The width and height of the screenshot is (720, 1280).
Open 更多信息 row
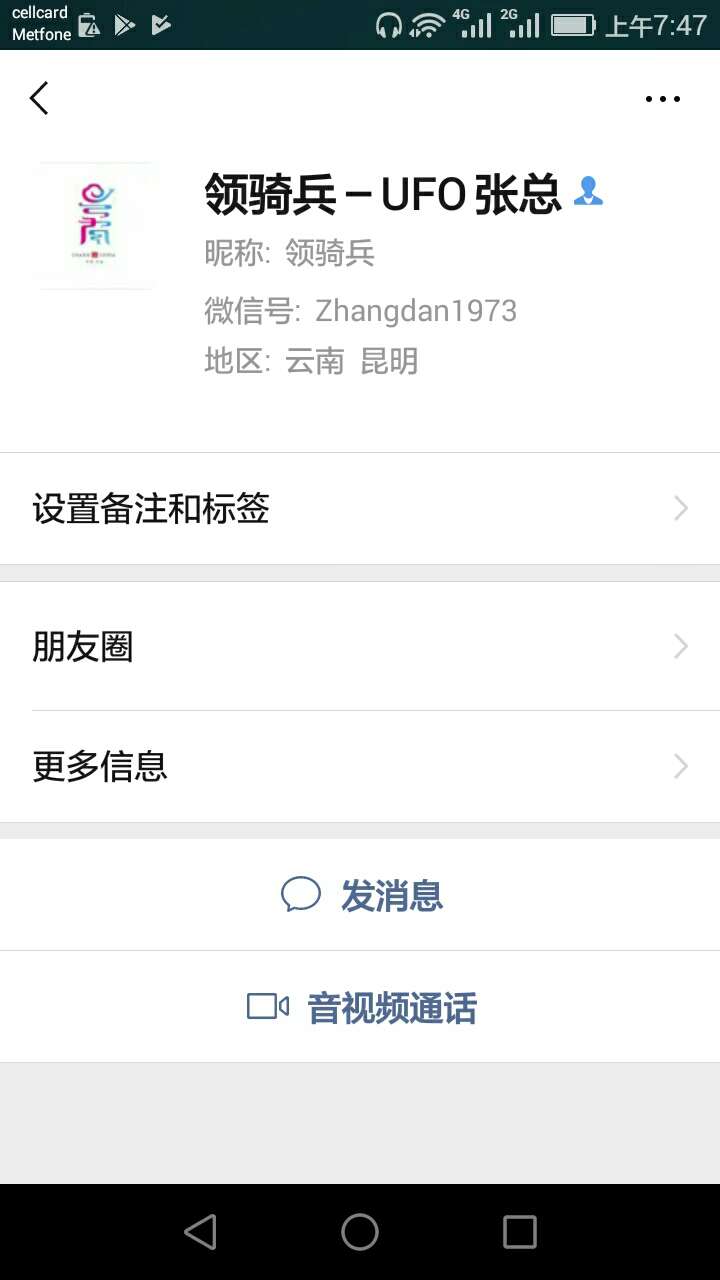tap(360, 767)
